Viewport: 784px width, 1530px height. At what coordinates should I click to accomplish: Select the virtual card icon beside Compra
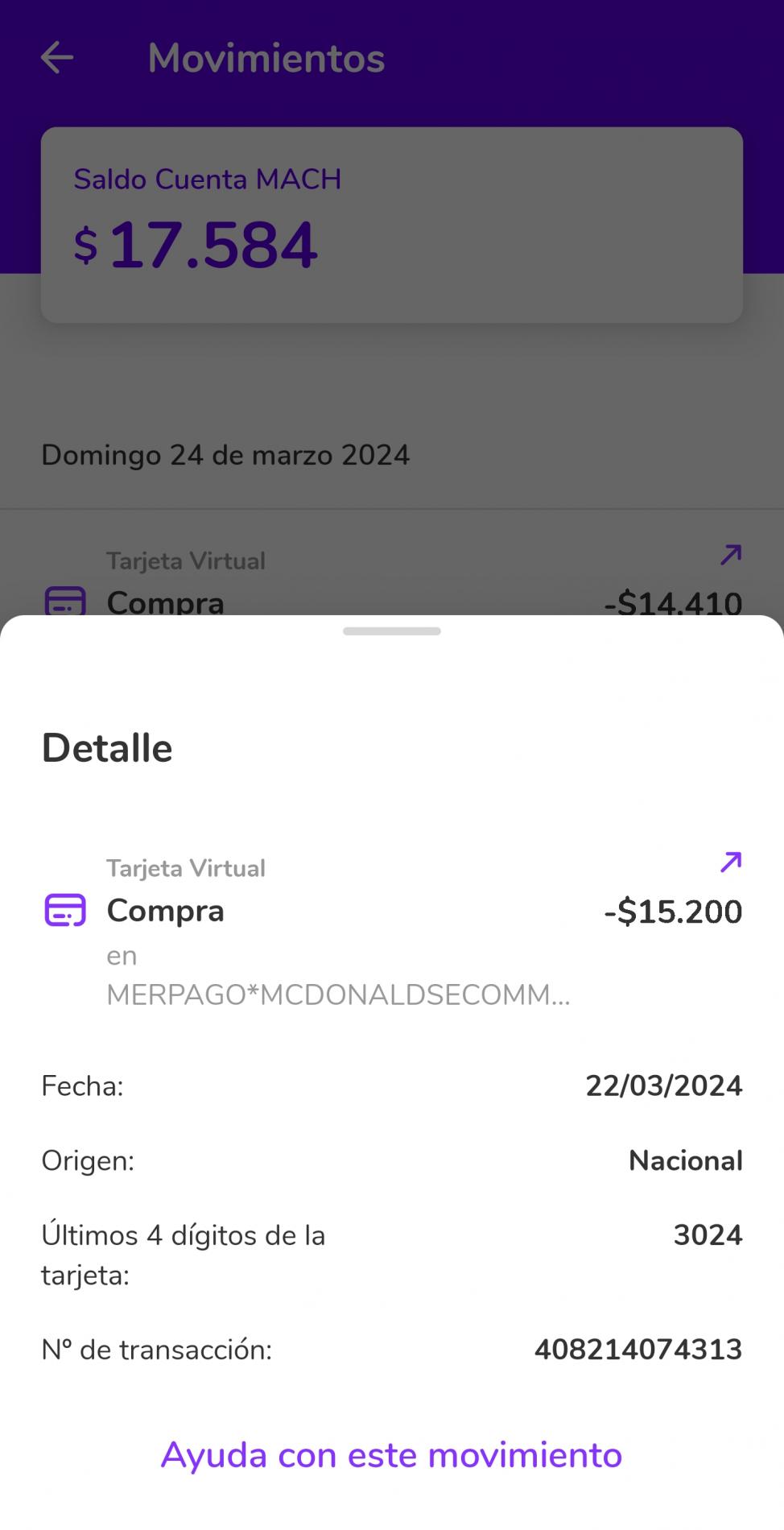point(64,910)
